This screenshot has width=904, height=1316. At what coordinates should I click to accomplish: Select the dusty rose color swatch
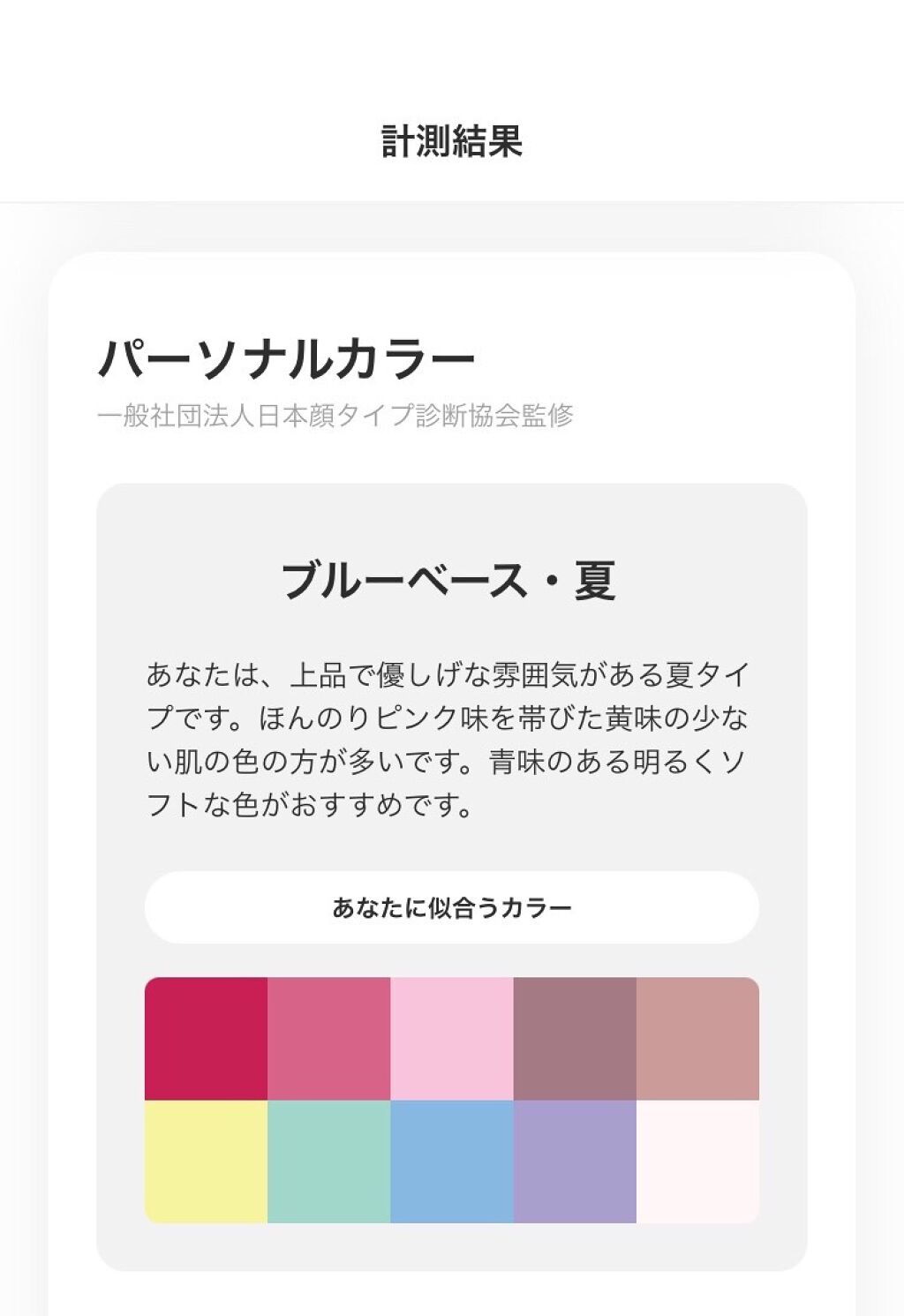click(x=697, y=1037)
